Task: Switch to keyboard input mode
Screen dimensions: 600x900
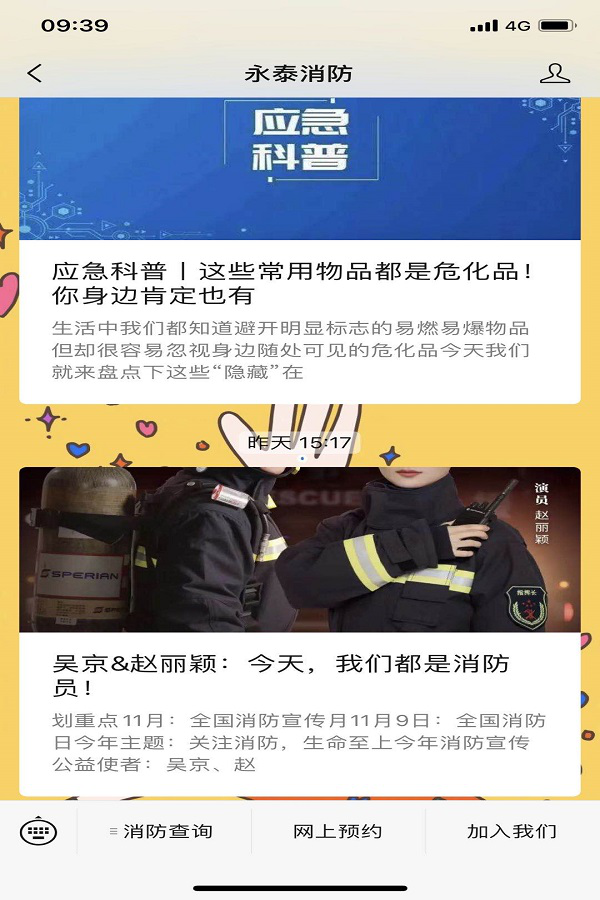Action: [38, 831]
